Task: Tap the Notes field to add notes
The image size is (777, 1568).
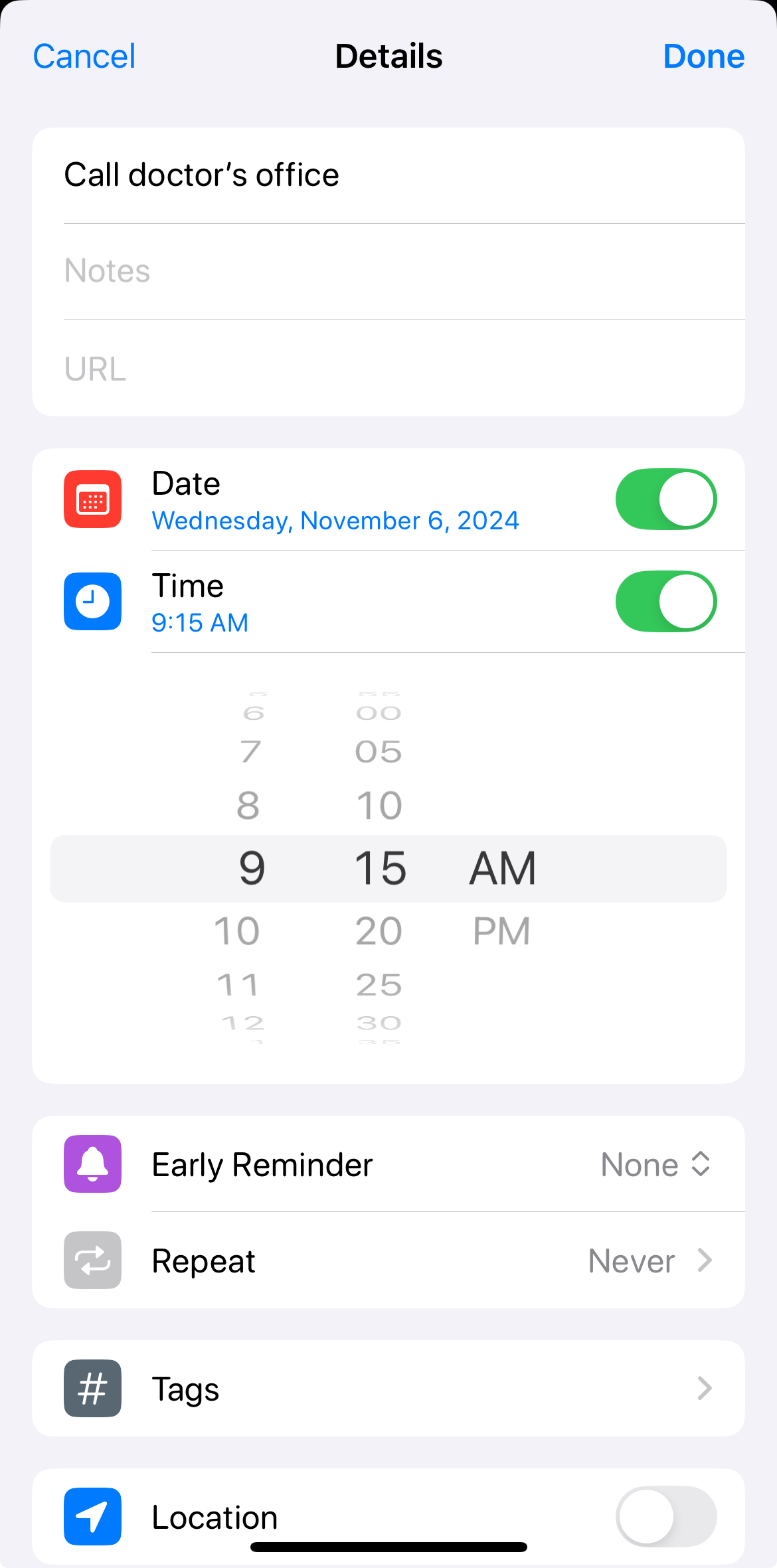Action: 266,271
